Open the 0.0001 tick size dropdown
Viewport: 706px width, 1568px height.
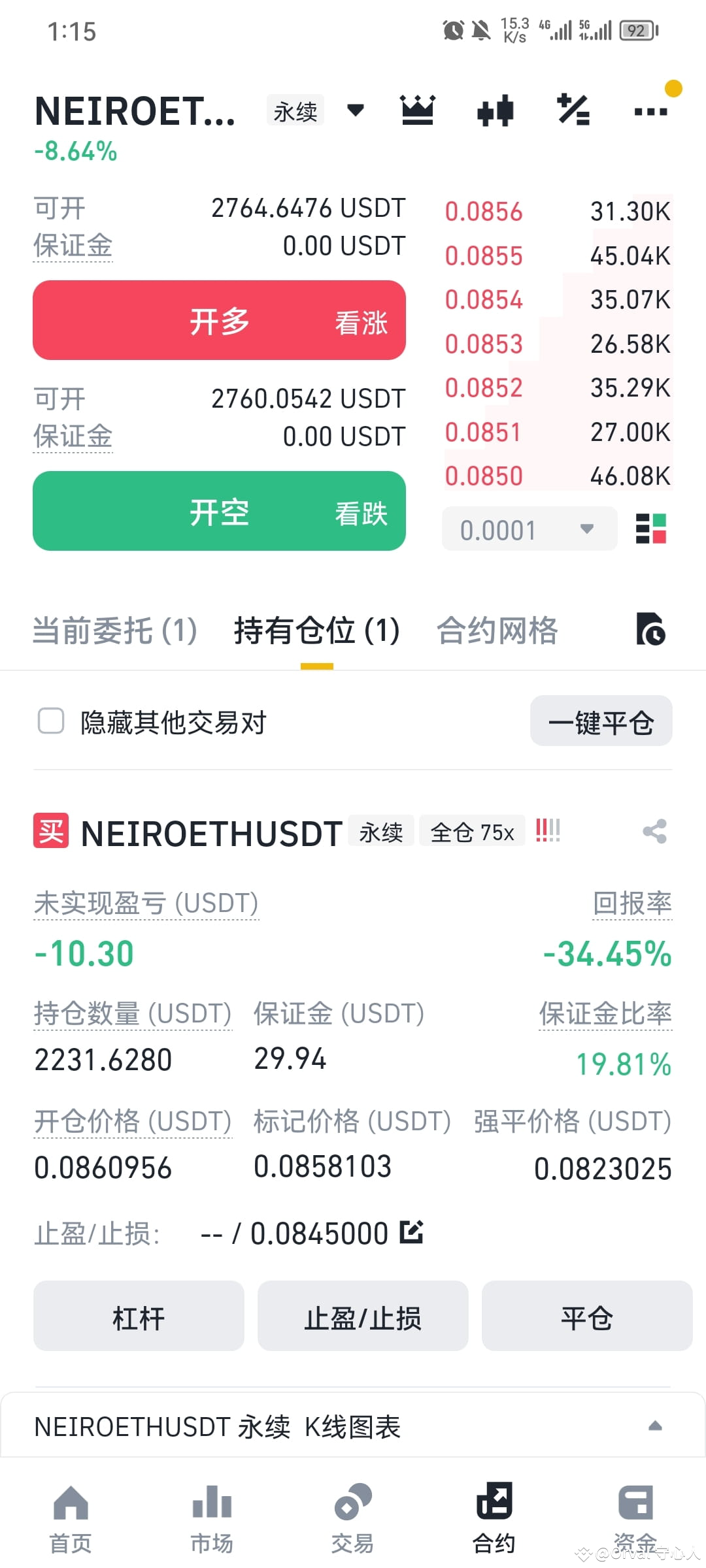tap(528, 529)
